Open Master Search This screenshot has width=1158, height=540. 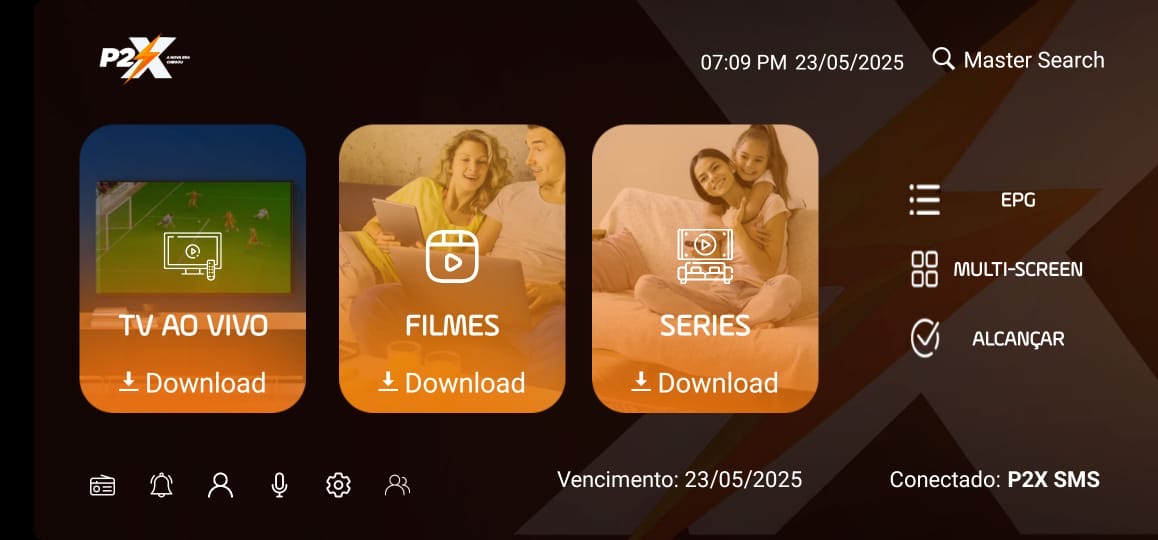tap(1018, 60)
